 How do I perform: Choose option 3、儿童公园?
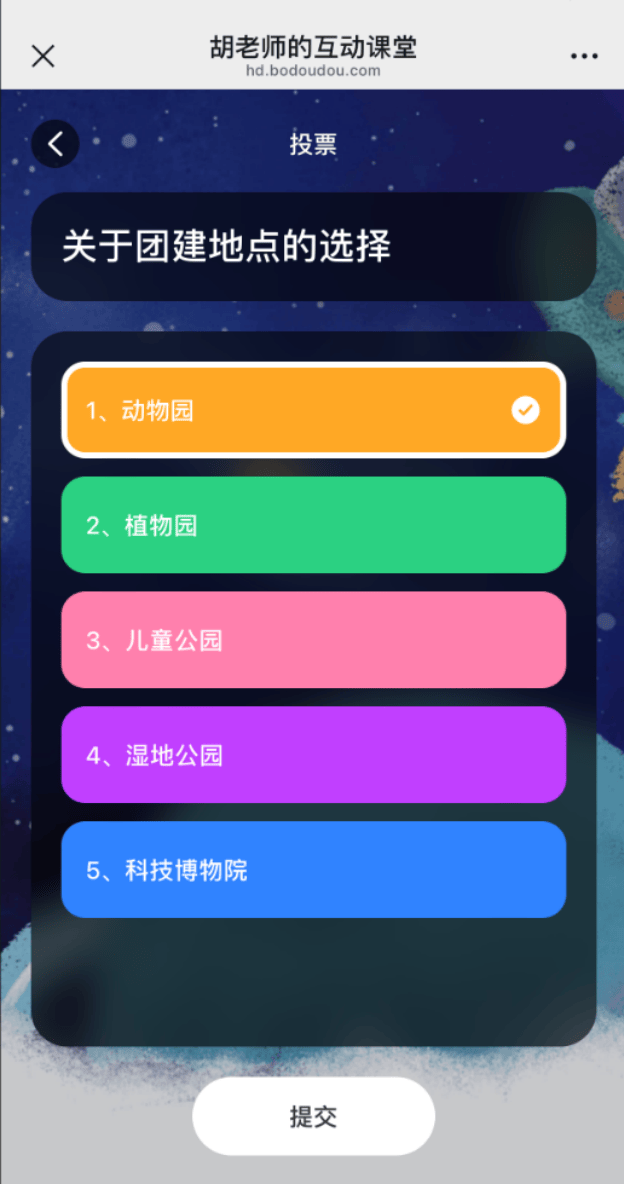point(313,640)
